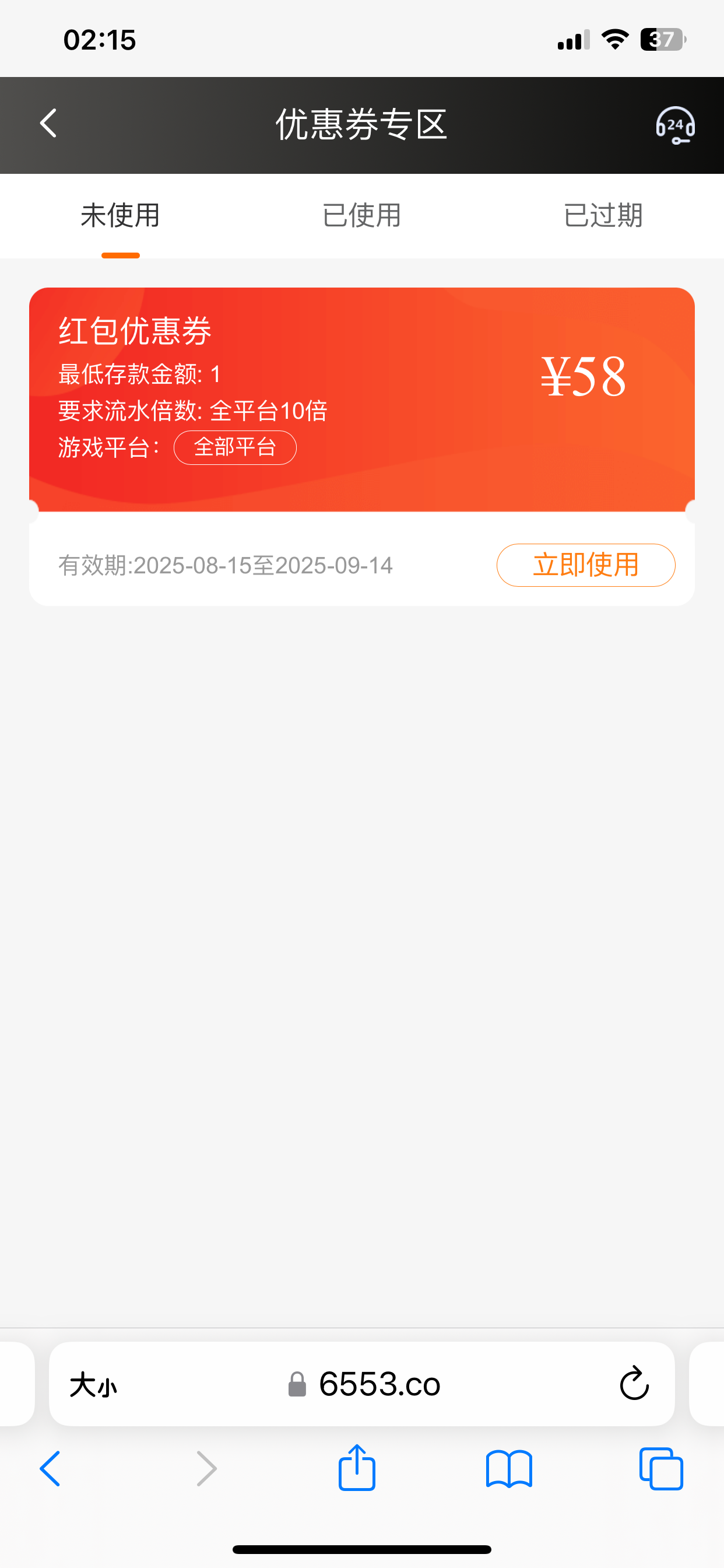This screenshot has width=724, height=1568.
Task: Select the 未使用 tab
Action: point(121,215)
